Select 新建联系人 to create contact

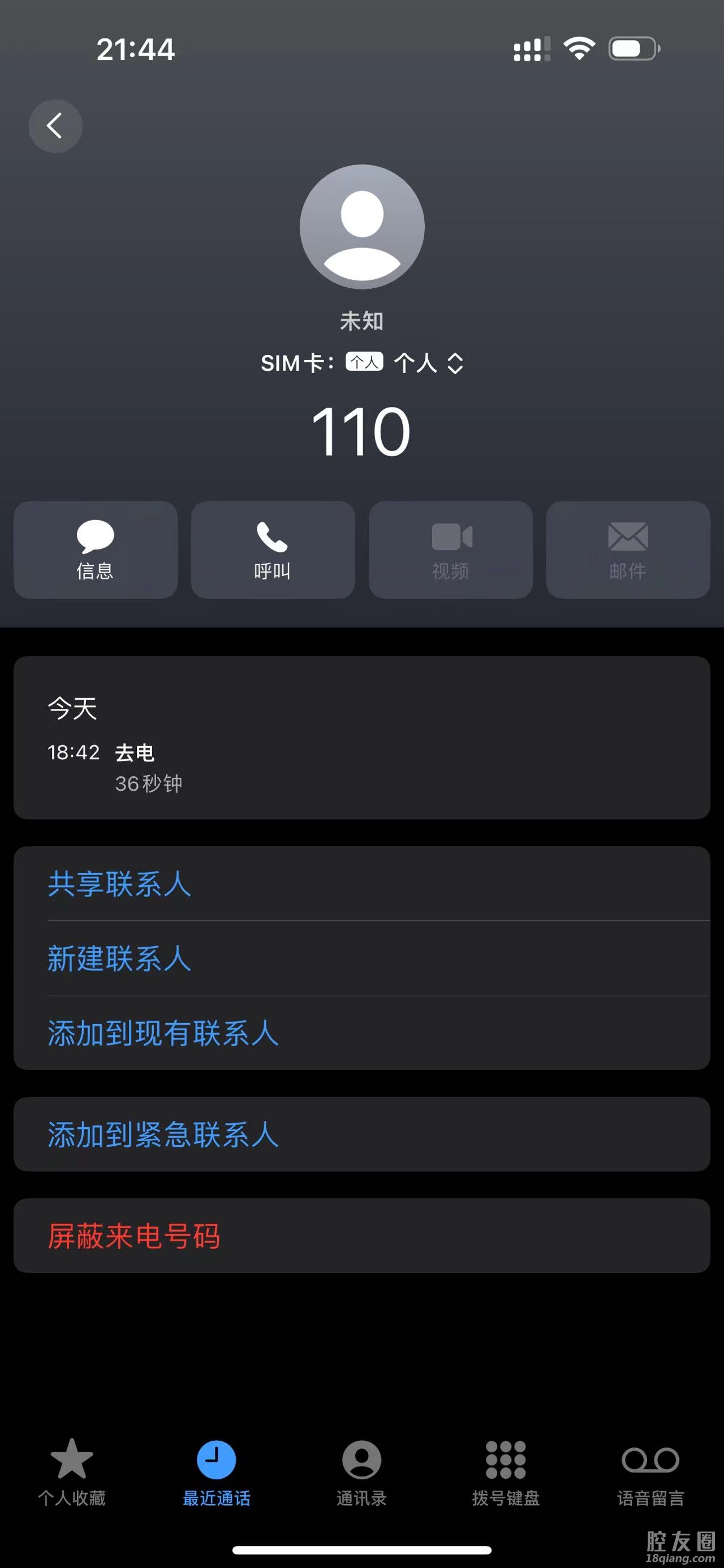(x=119, y=959)
